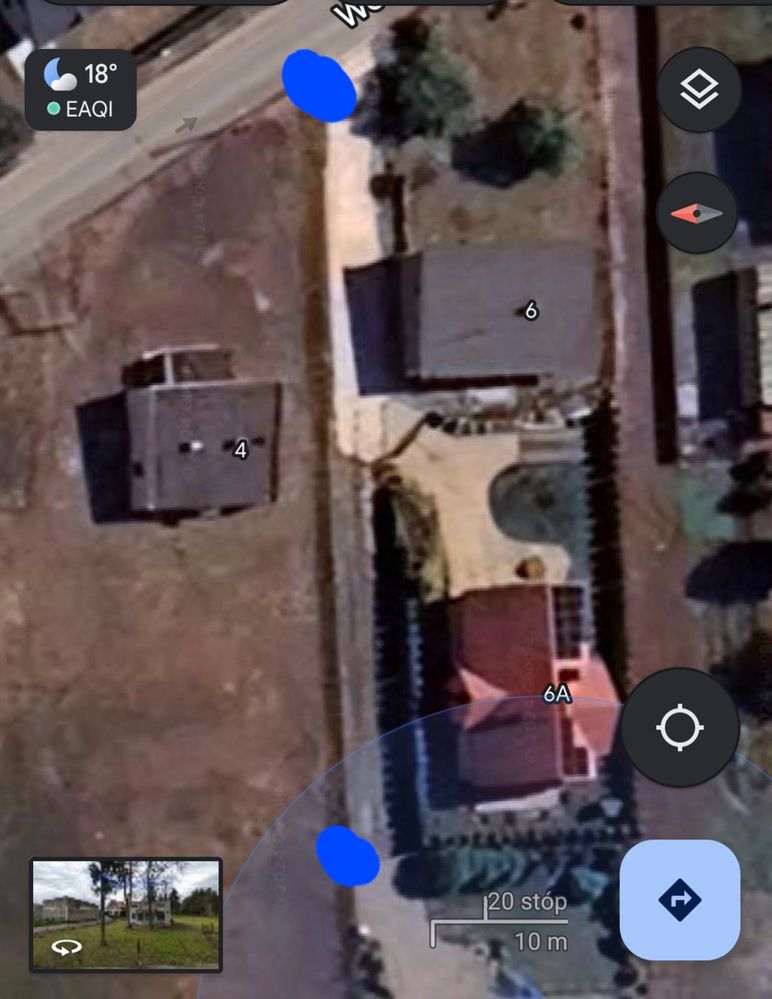
Task: Select the blue marker near the road
Action: tap(318, 85)
